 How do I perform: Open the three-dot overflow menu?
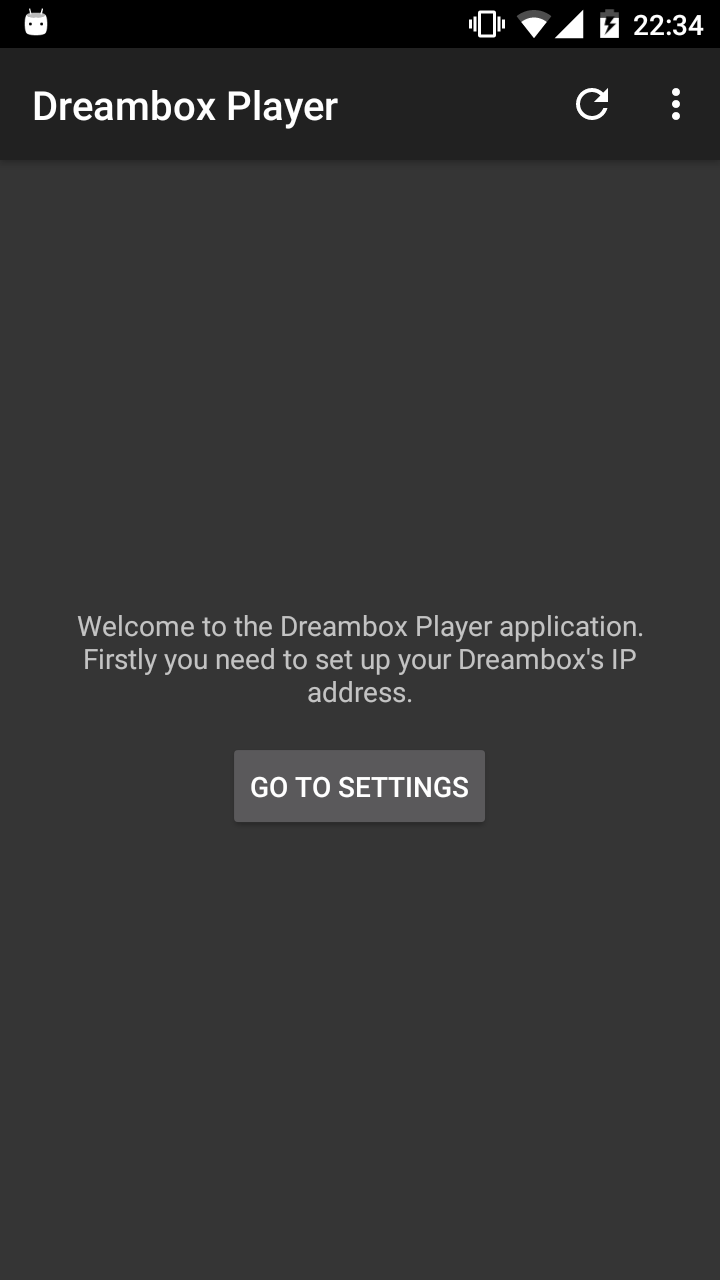[676, 104]
